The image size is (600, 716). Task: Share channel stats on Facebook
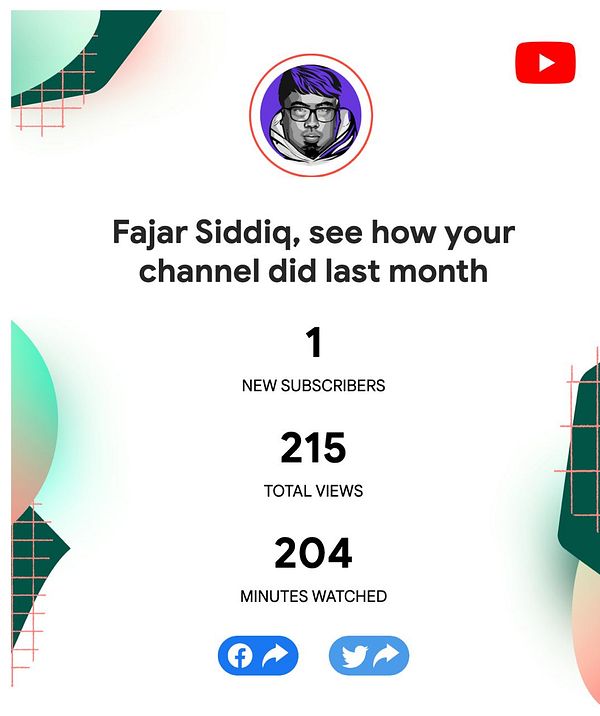258,656
